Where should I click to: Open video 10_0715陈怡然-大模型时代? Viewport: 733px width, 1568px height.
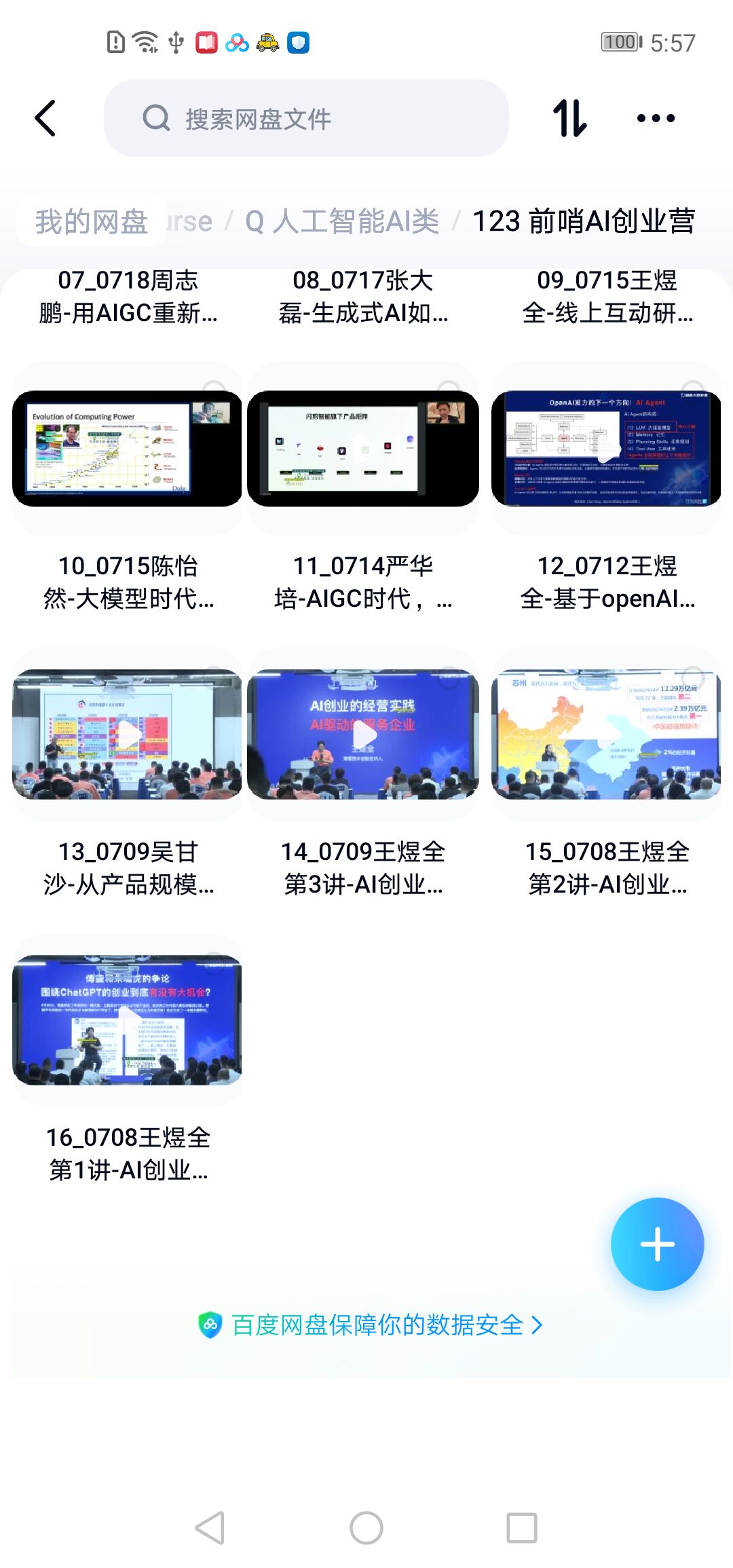pyautogui.click(x=127, y=449)
